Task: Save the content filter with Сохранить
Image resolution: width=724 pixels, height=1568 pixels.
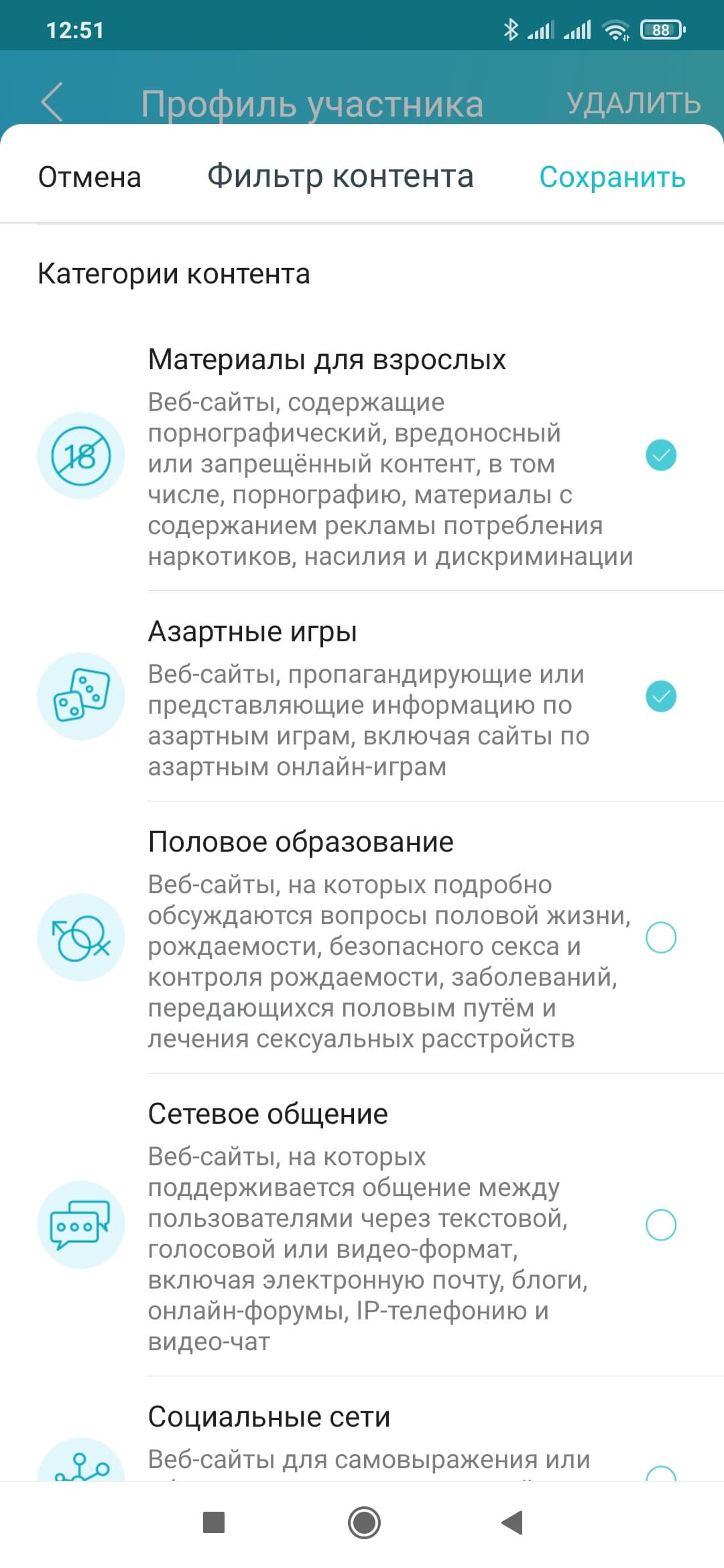Action: point(612,178)
